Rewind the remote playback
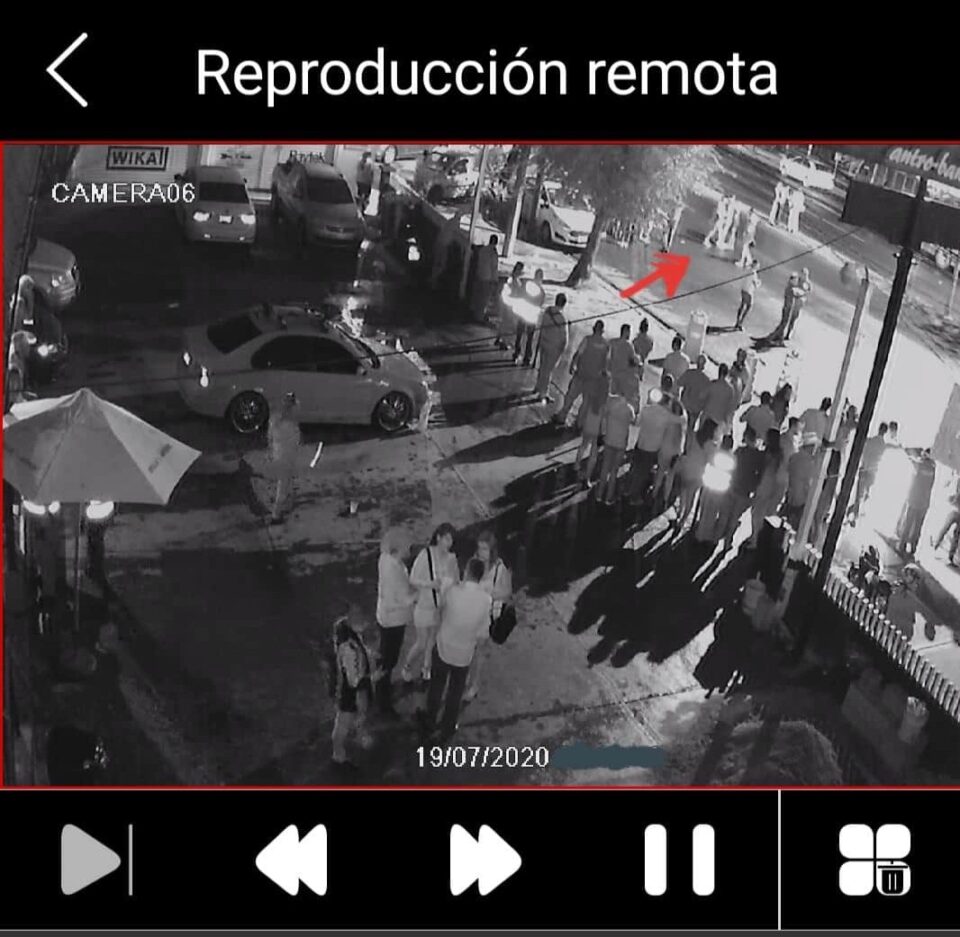The width and height of the screenshot is (960, 937). (291, 860)
